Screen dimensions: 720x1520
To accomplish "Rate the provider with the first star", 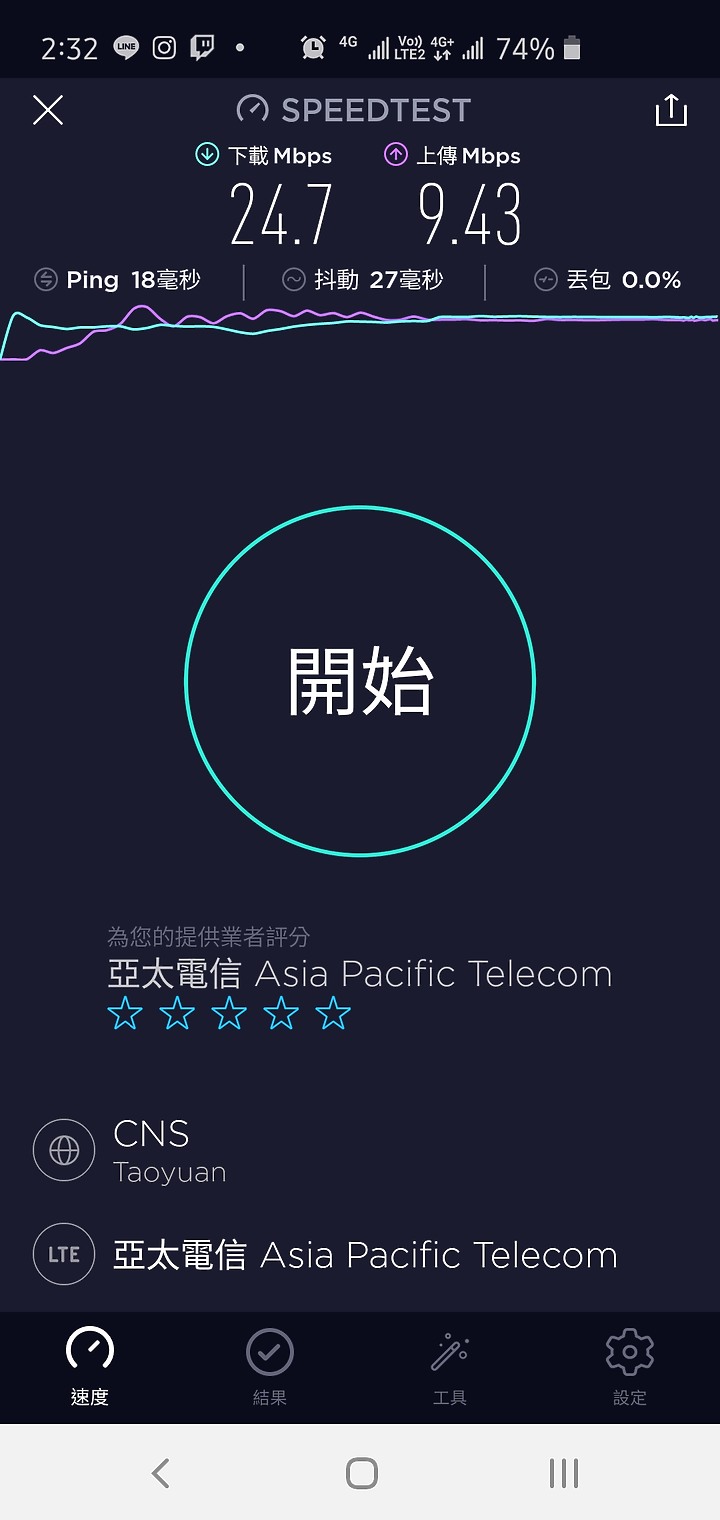I will point(125,1014).
